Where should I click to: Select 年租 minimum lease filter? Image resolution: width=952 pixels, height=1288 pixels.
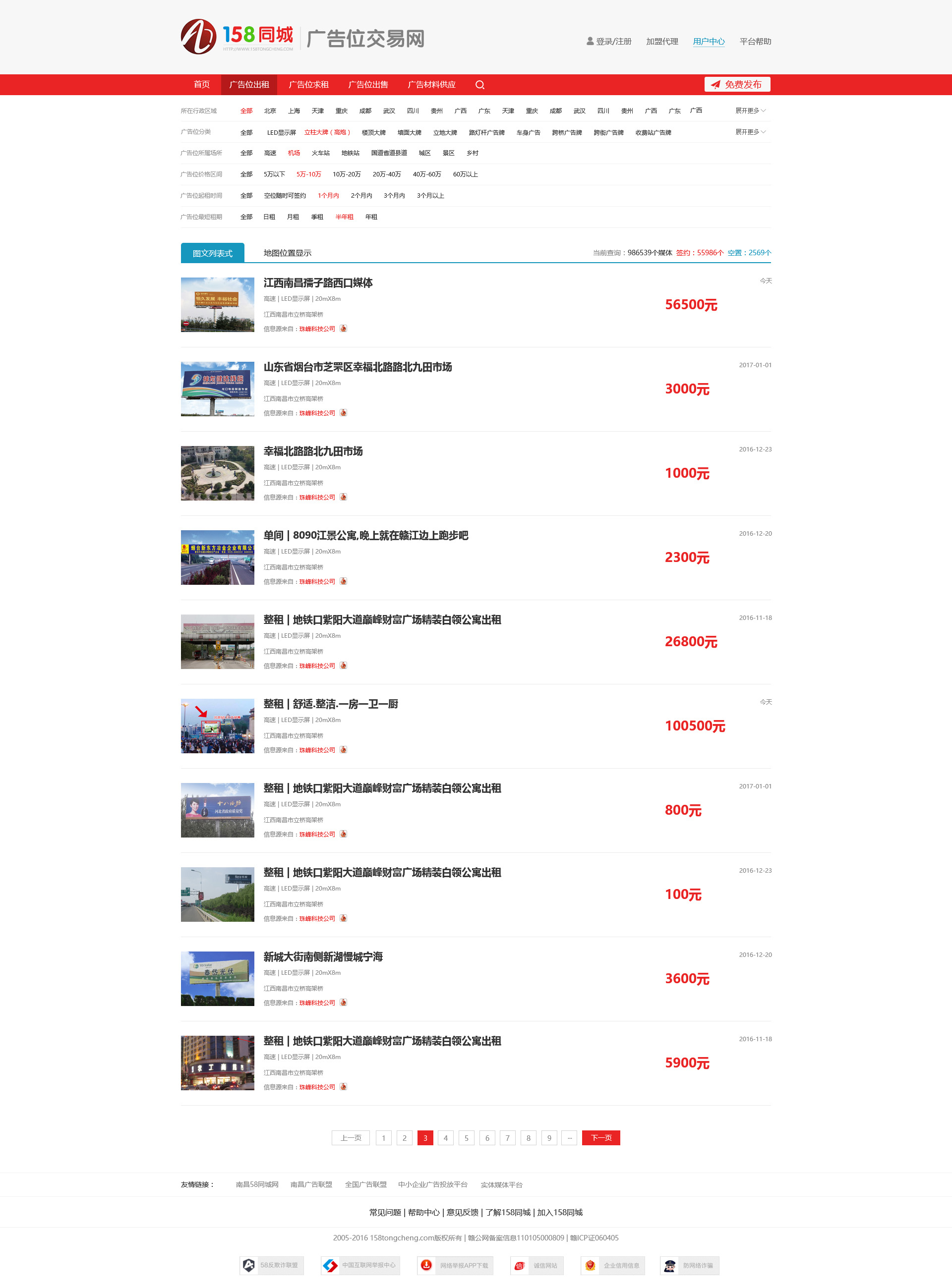(371, 217)
